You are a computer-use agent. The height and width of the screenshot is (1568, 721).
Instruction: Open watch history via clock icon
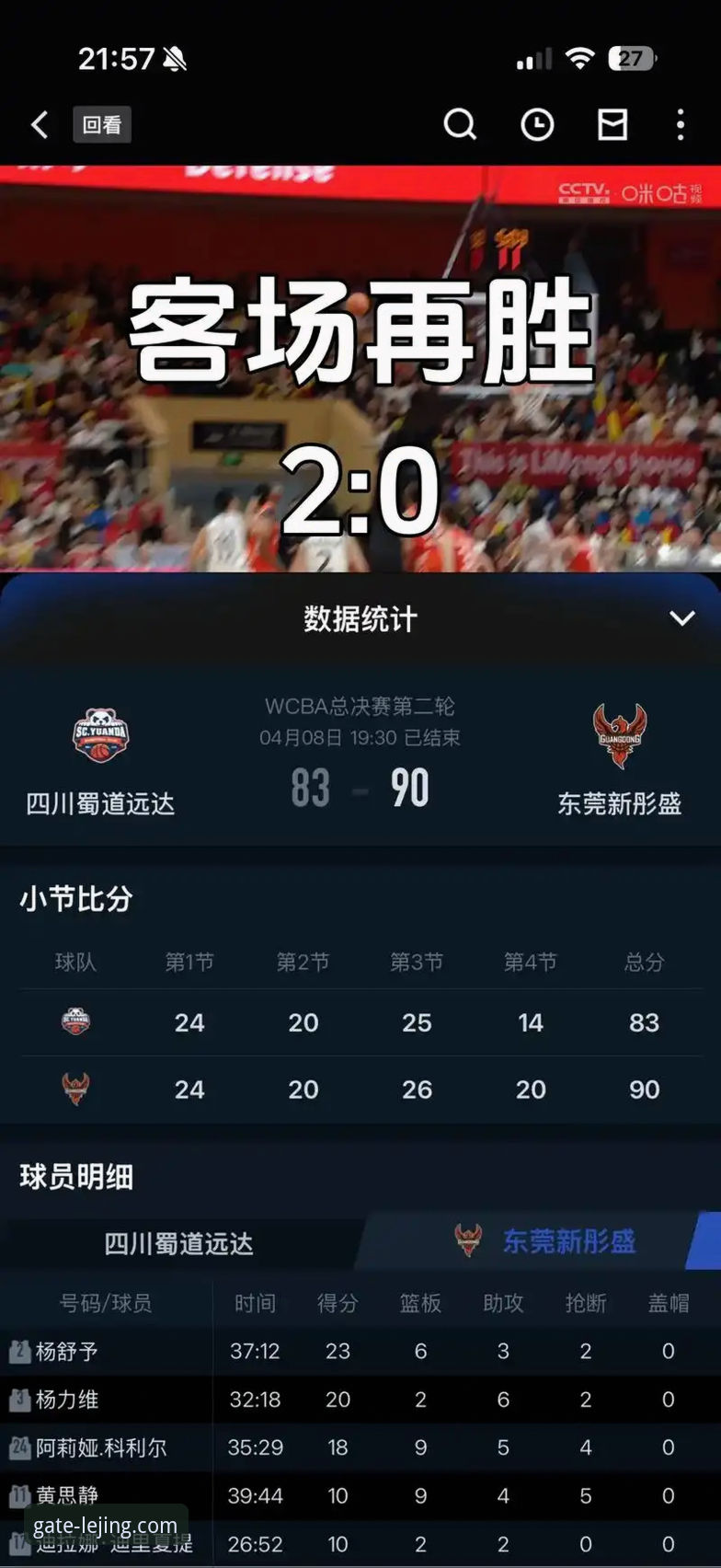538,125
